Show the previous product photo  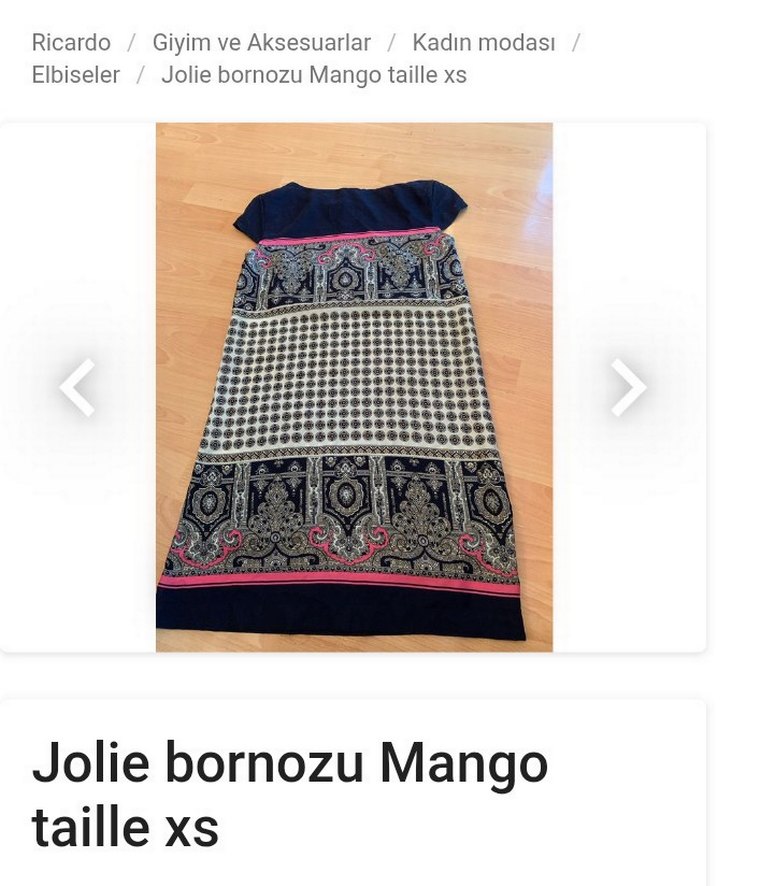click(x=77, y=387)
